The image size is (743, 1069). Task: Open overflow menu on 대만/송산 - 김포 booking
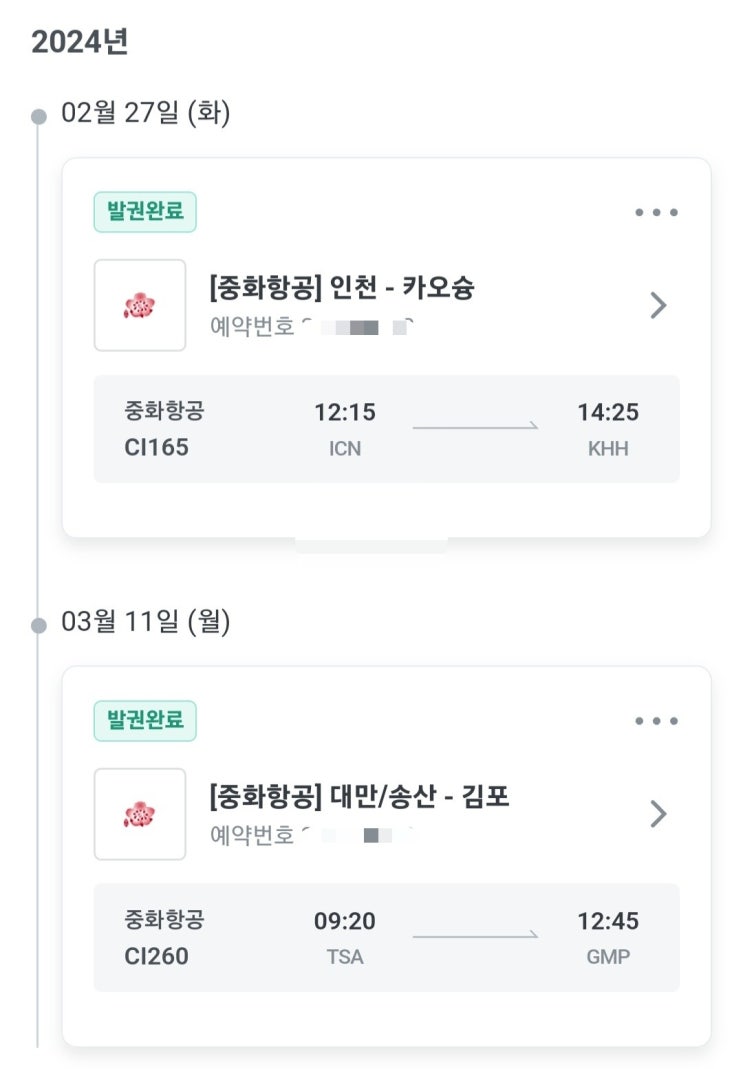[657, 721]
